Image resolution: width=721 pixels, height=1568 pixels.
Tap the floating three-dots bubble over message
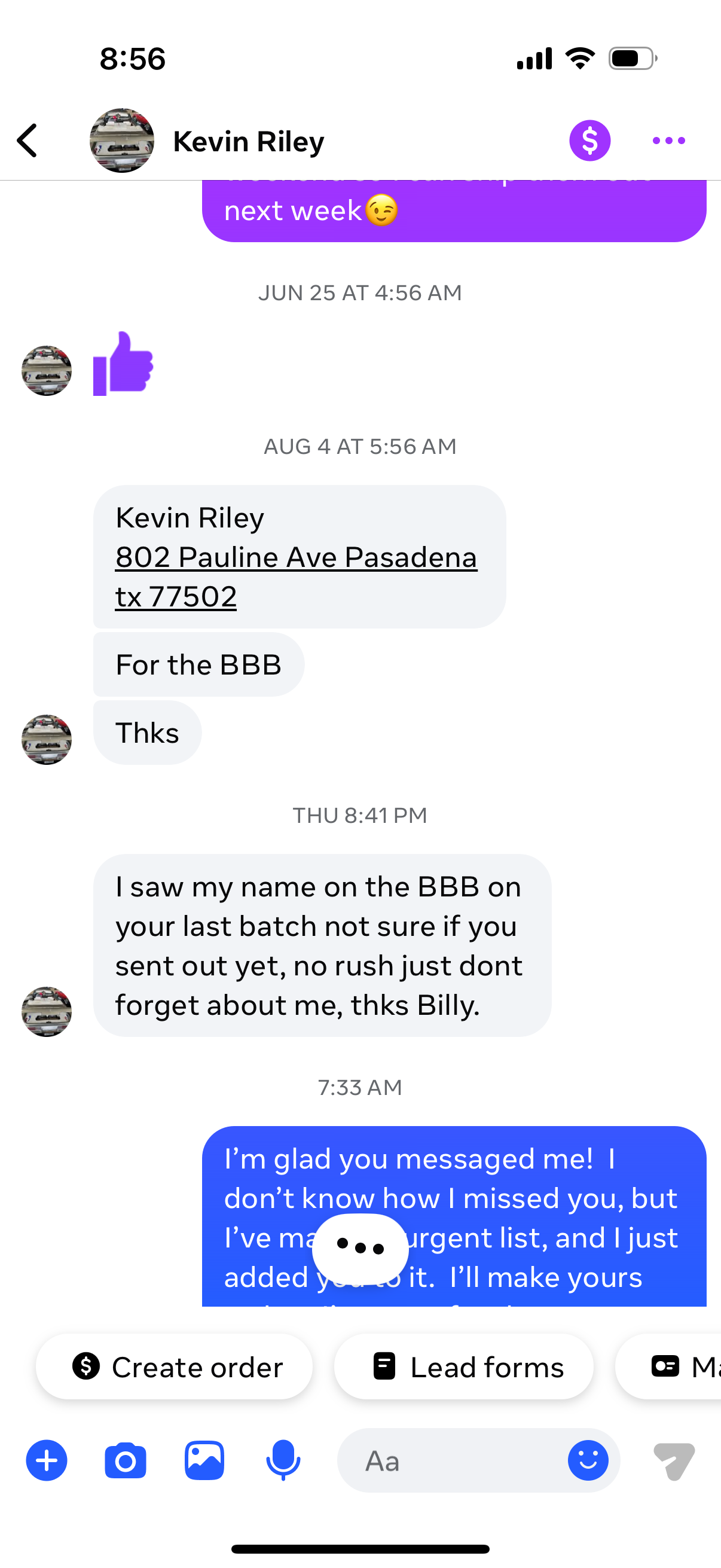point(360,1249)
